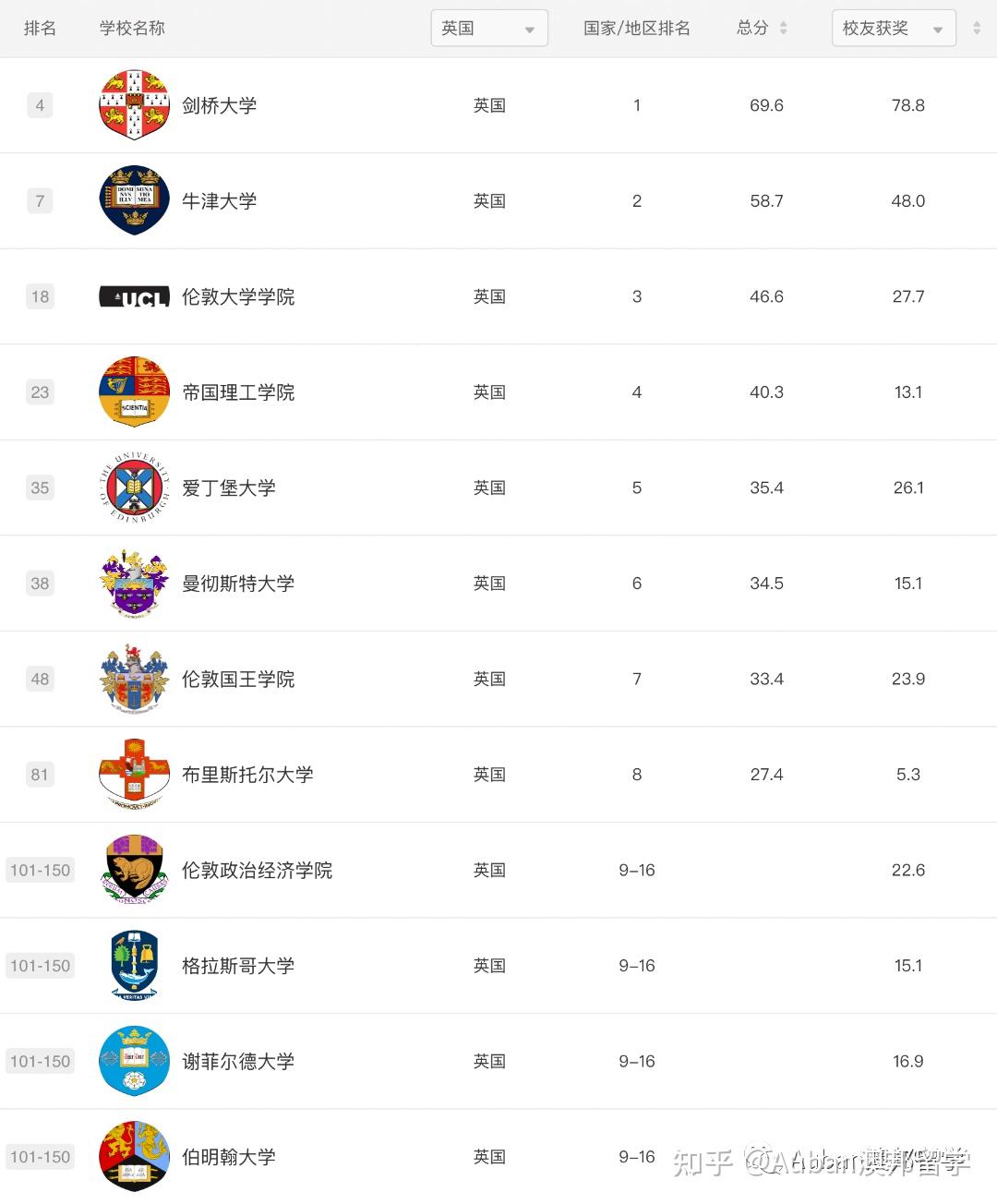Open 剑桥大学 university page
This screenshot has width=997, height=1204.
tap(219, 106)
